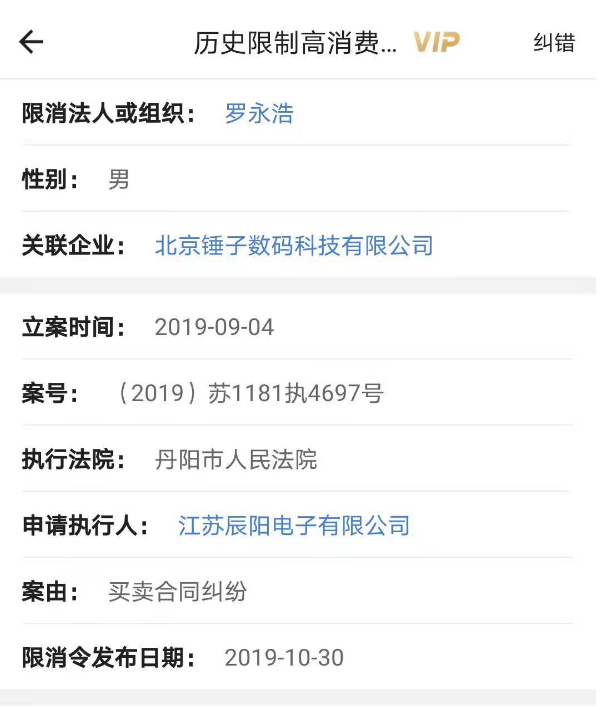Open company link 北京锤子数码科技有限公司
The image size is (607, 709).
tap(294, 245)
